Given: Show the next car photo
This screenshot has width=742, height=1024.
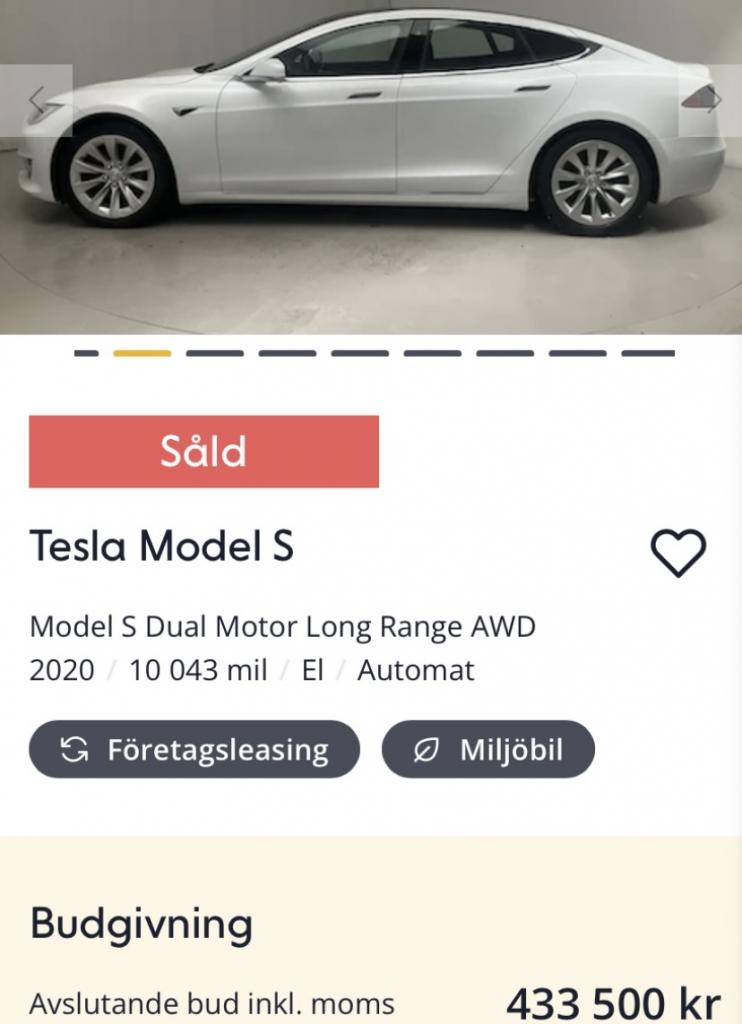Looking at the screenshot, I should [x=710, y=101].
